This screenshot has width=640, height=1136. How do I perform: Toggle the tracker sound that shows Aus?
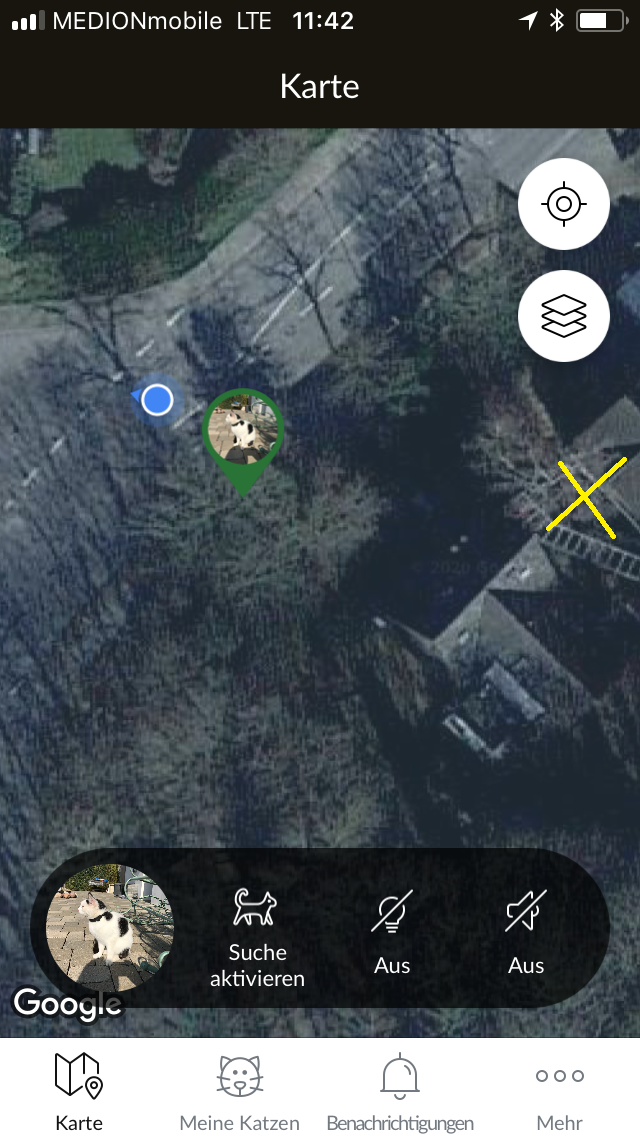pos(526,936)
